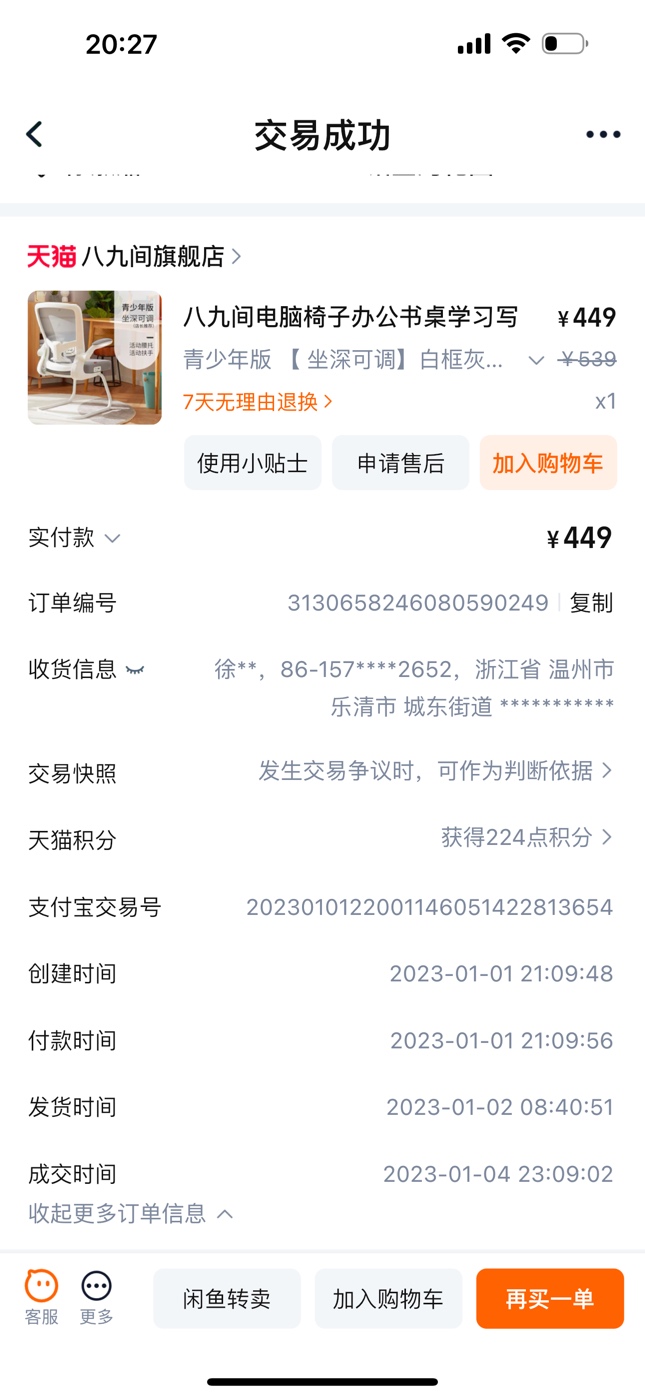Expand the 实付款 payment details
This screenshot has width=645, height=1398.
pos(74,538)
